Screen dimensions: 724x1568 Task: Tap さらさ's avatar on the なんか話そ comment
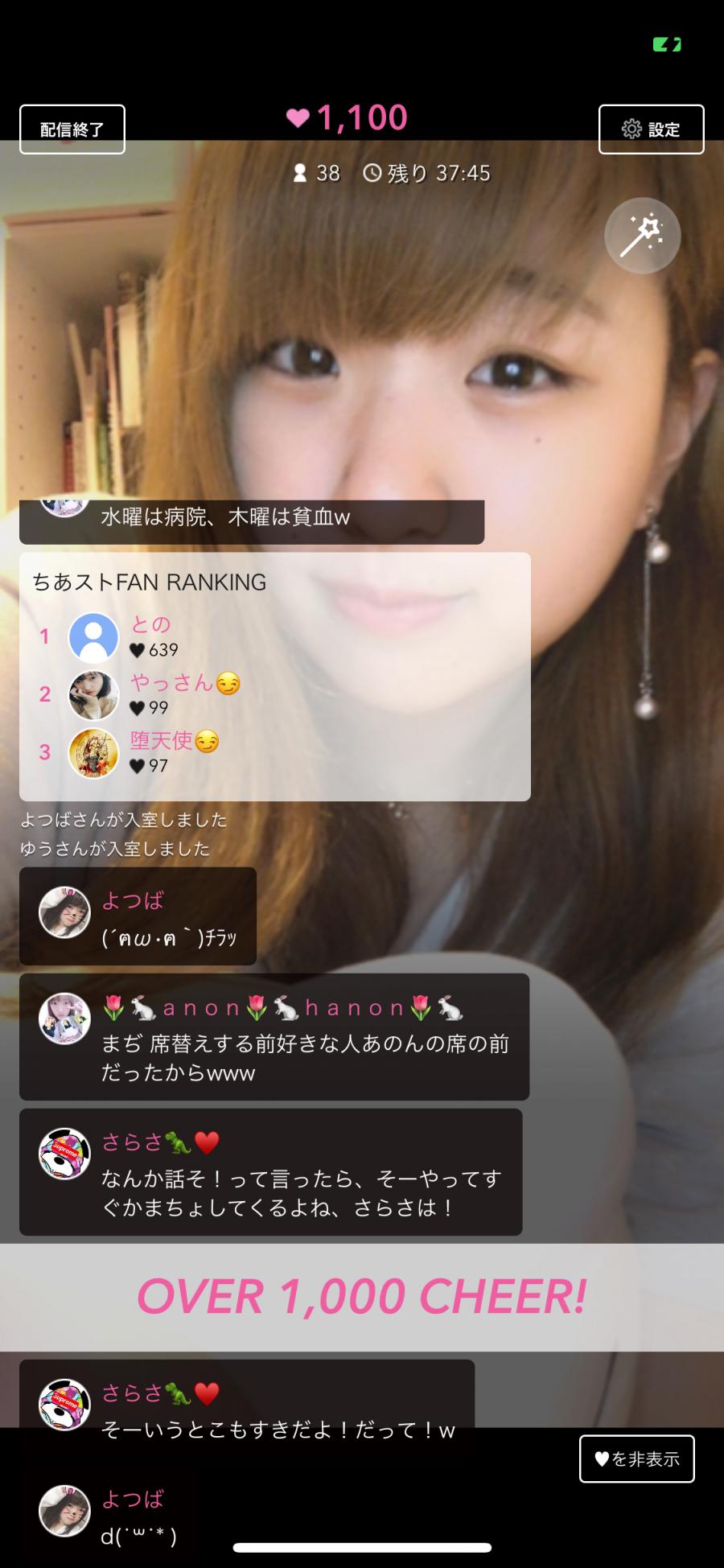[x=64, y=1154]
